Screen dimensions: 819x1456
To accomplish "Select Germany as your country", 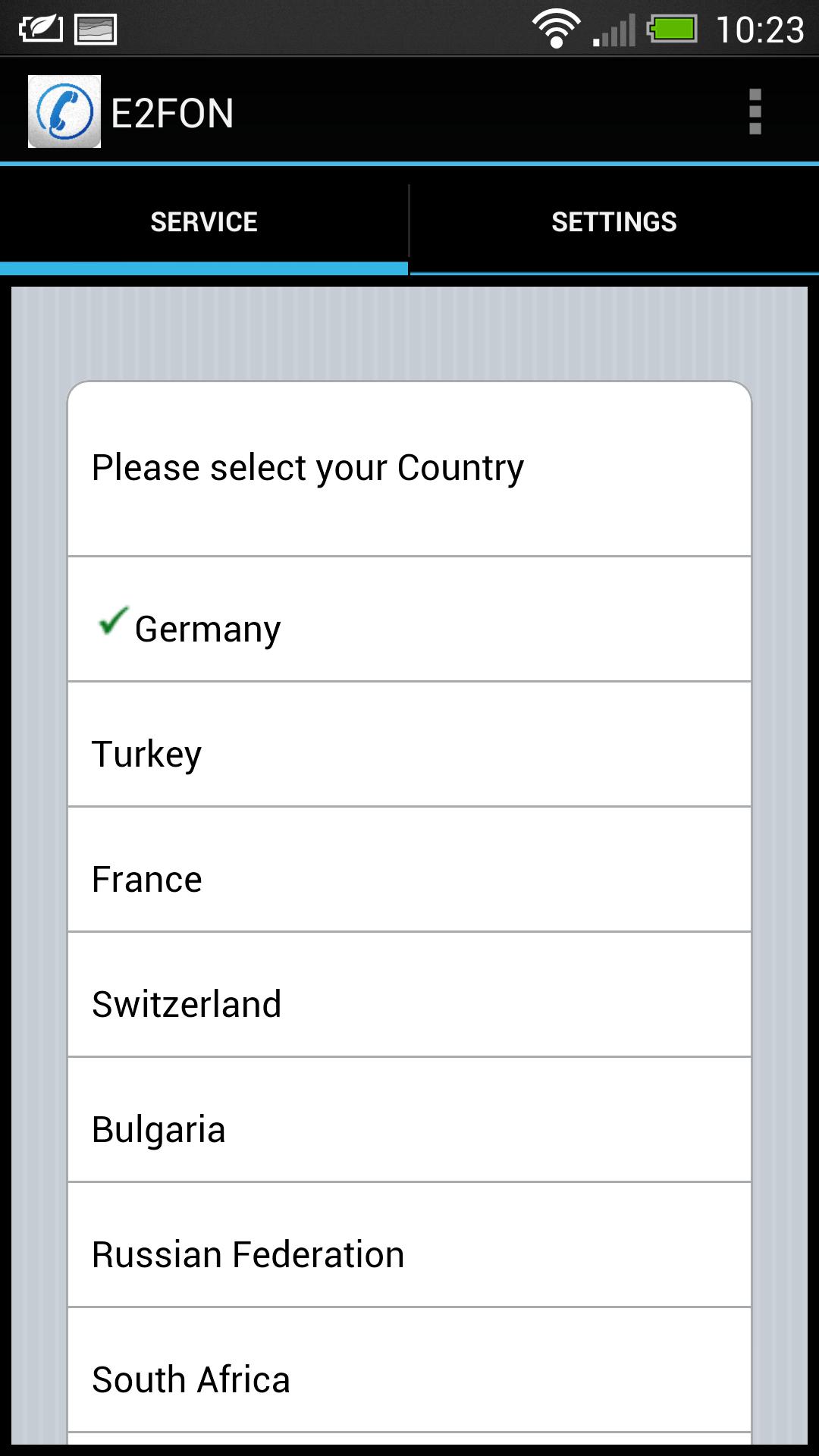I will click(x=409, y=620).
